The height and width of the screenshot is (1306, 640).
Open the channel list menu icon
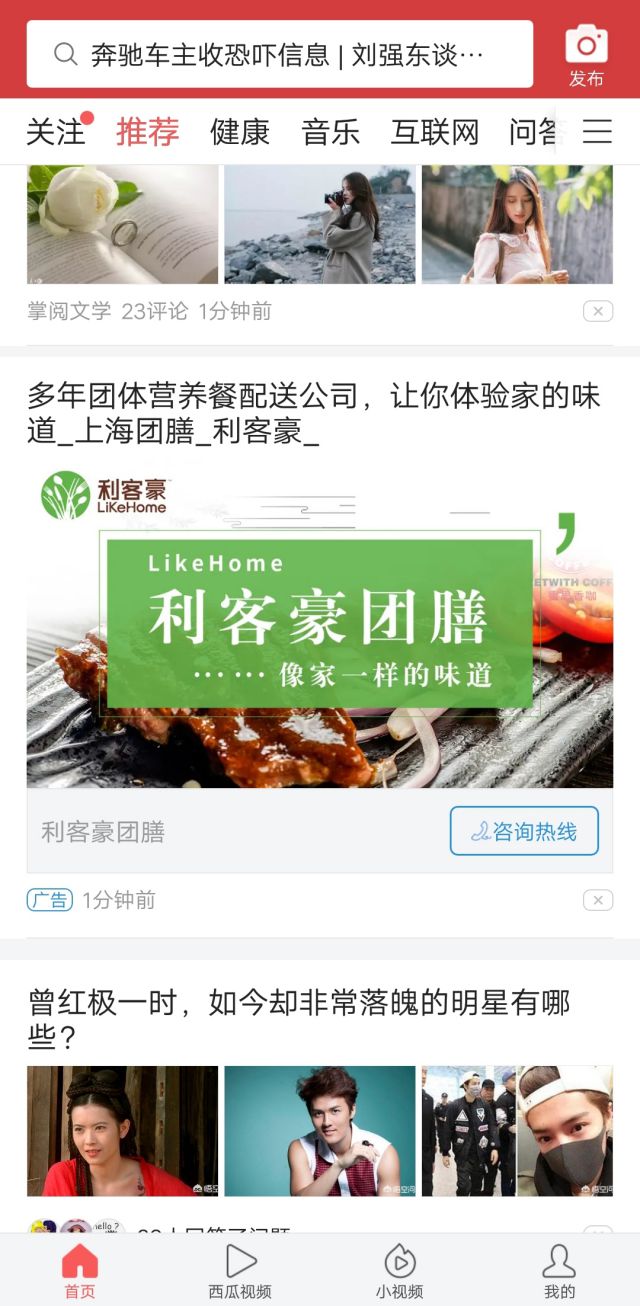tap(597, 132)
